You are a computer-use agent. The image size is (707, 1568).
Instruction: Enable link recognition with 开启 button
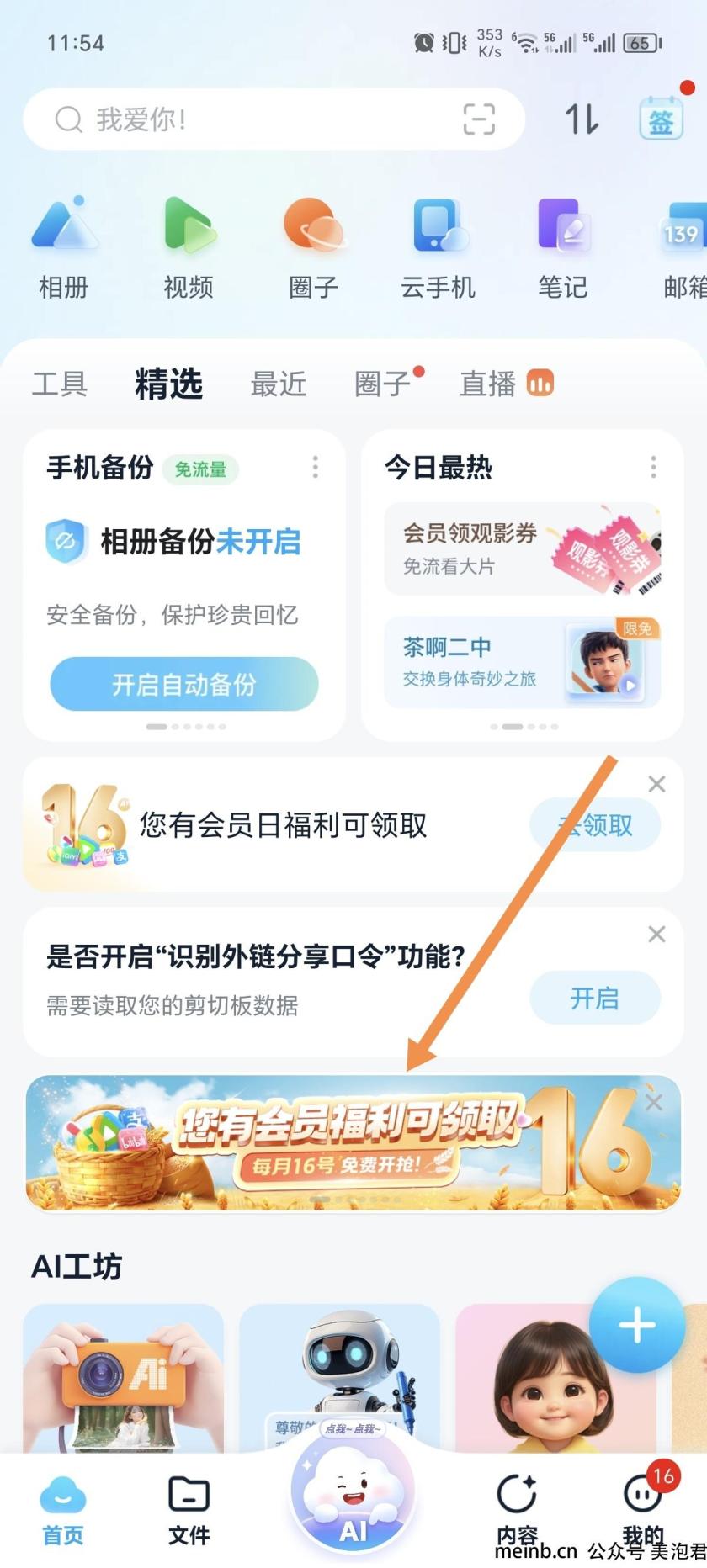[x=595, y=999]
